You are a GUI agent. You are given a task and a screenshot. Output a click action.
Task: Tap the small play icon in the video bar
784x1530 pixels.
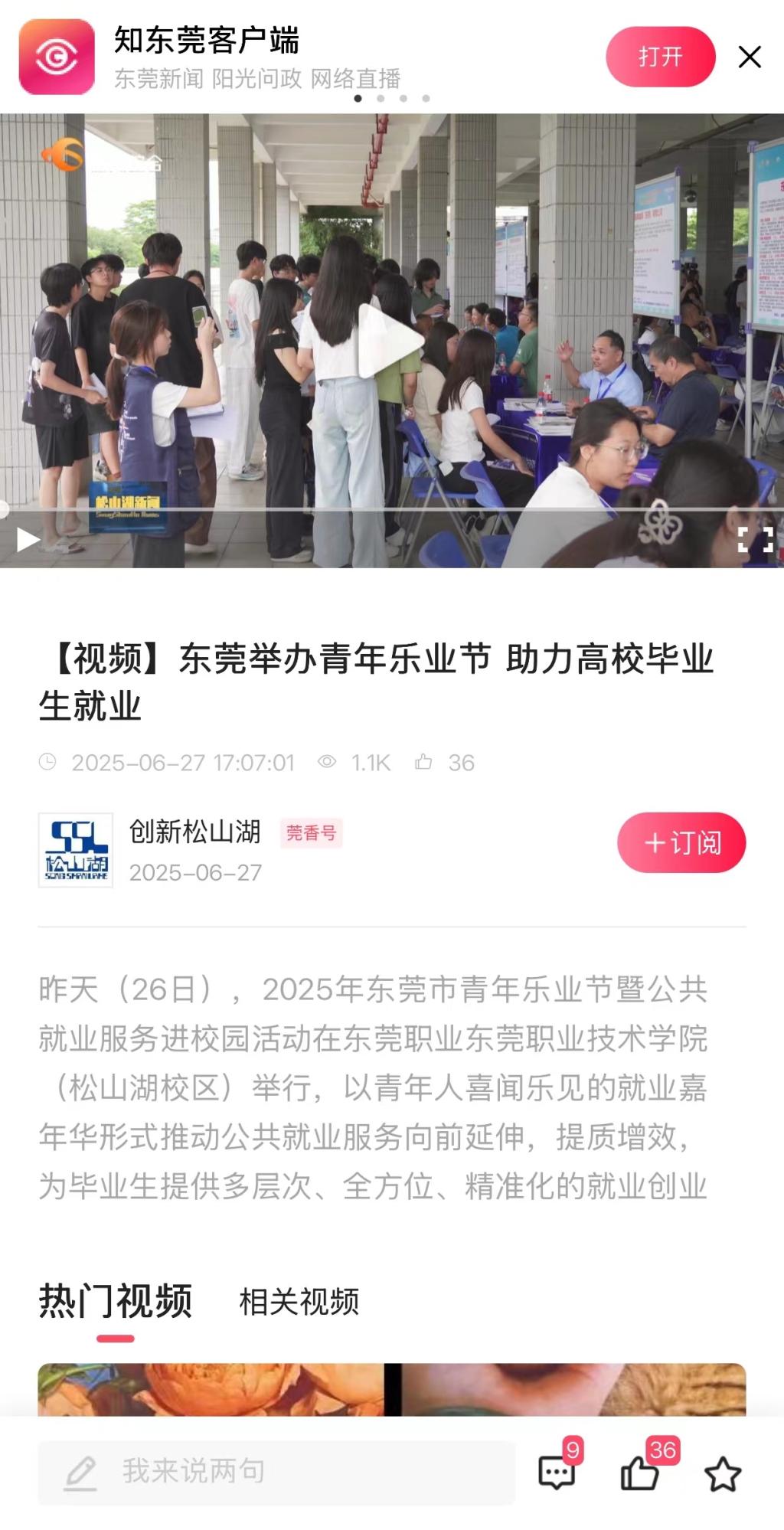point(28,539)
